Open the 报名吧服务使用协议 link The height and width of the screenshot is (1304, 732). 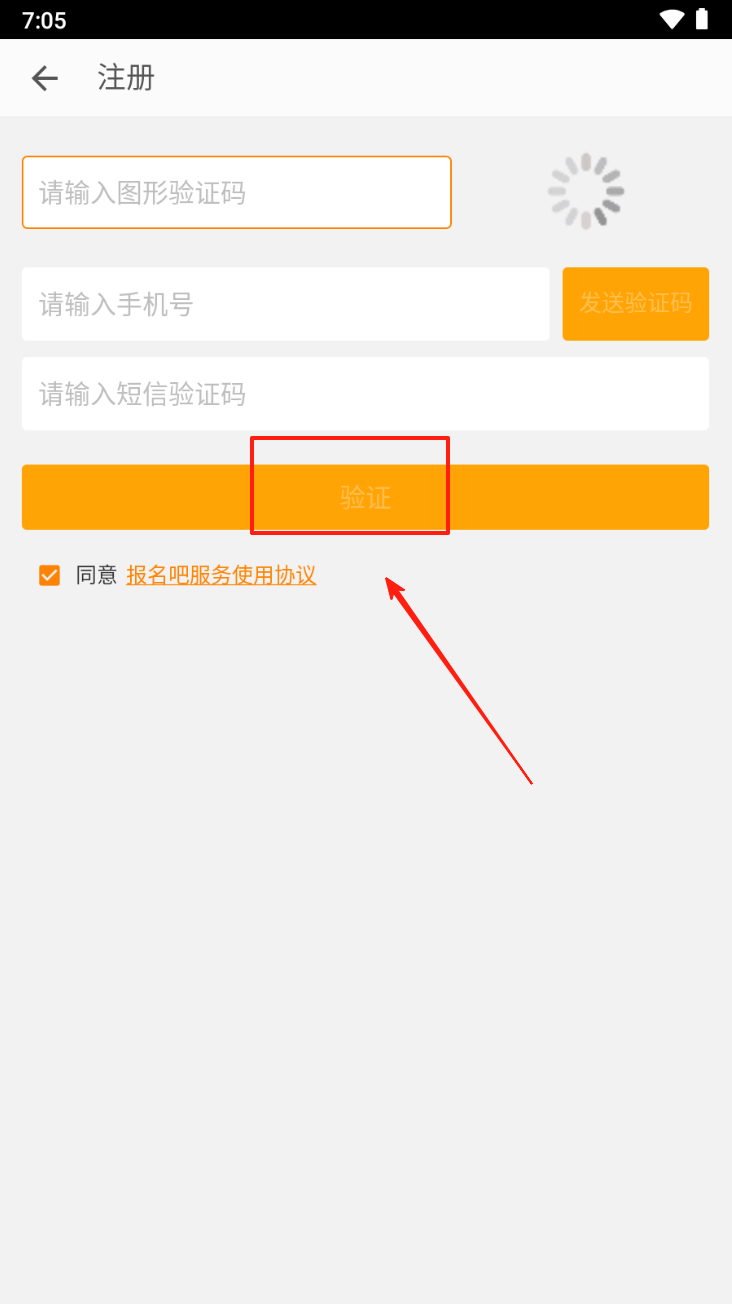pos(221,575)
